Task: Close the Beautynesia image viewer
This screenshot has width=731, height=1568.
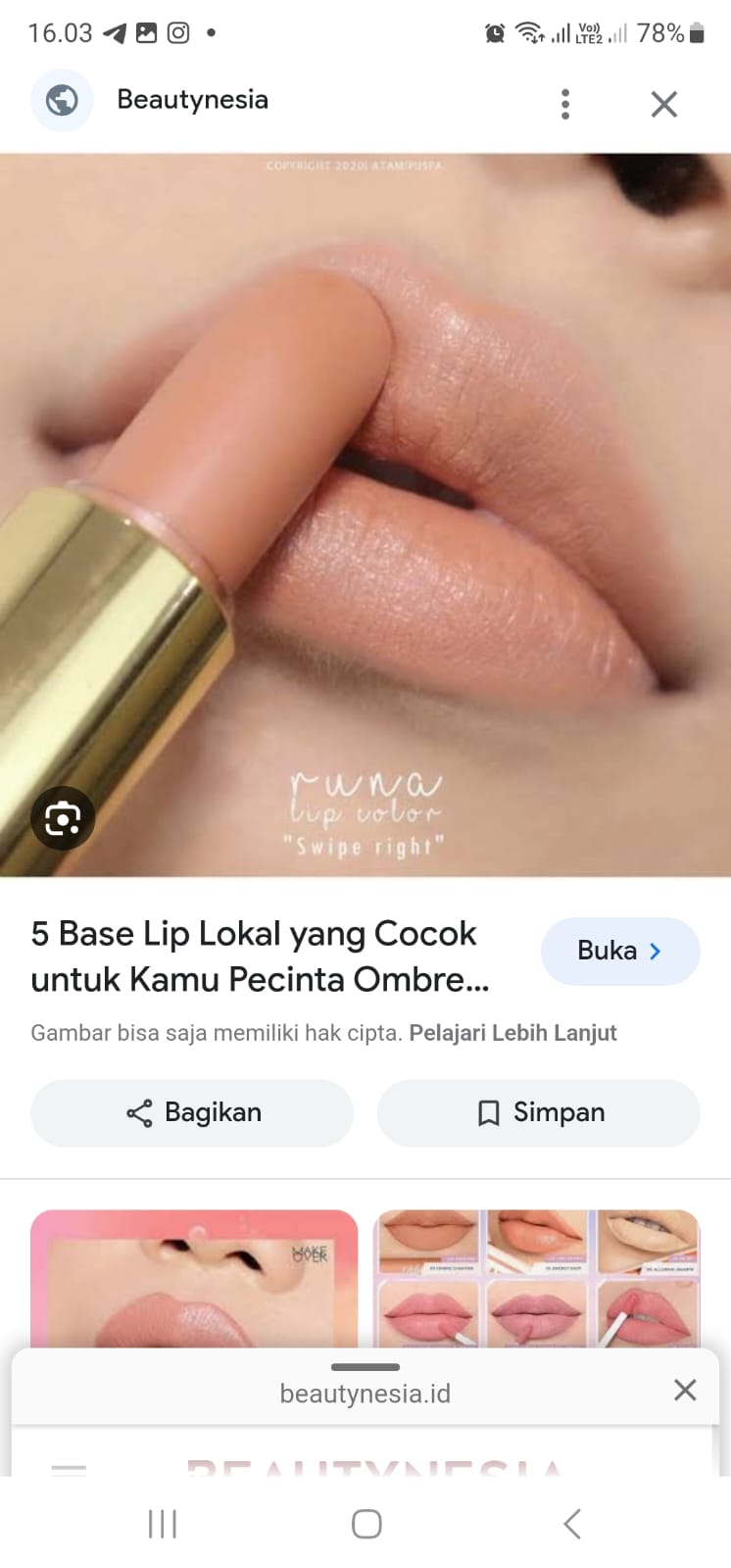Action: tap(664, 104)
